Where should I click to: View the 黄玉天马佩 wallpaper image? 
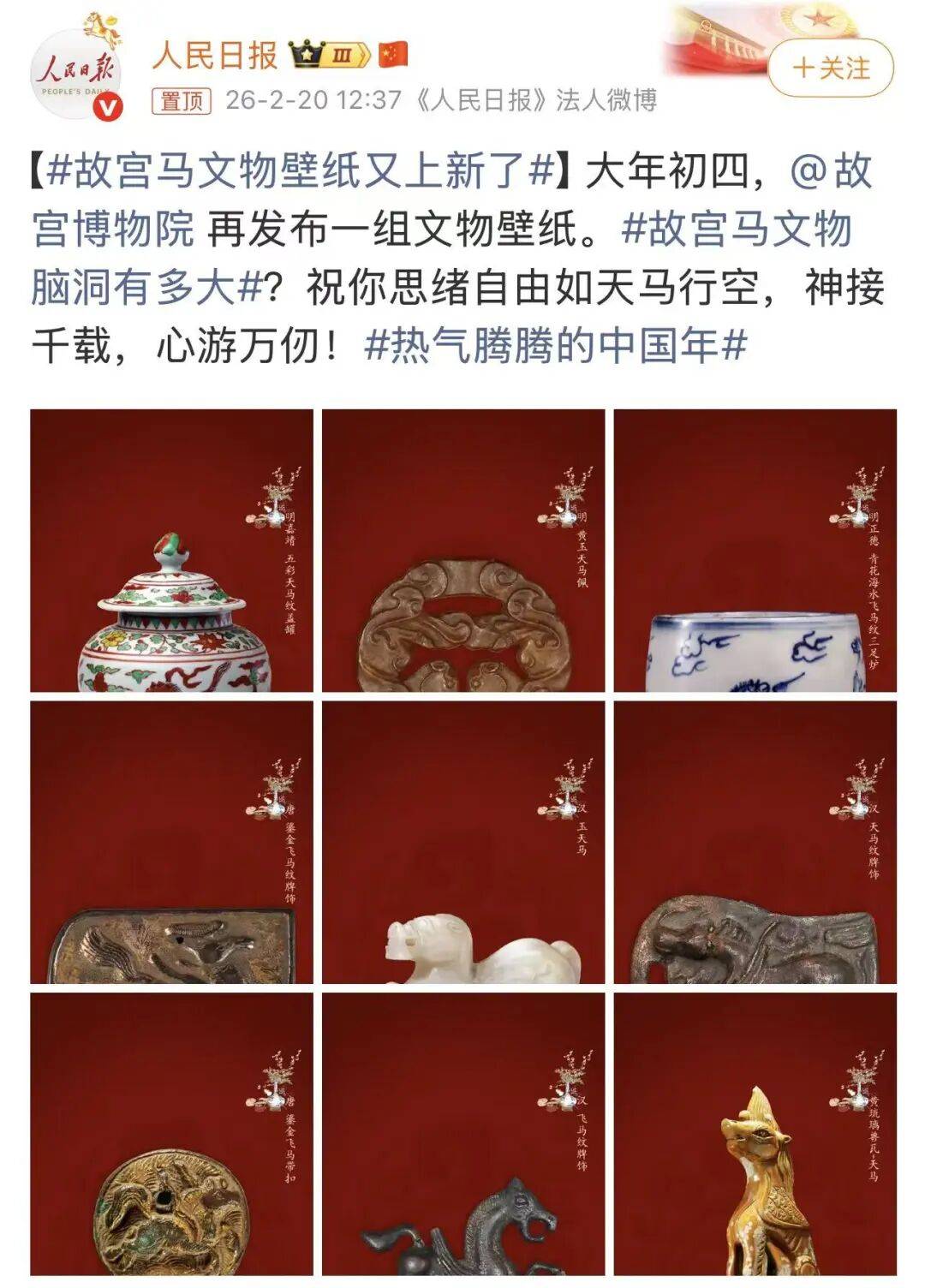[463, 551]
